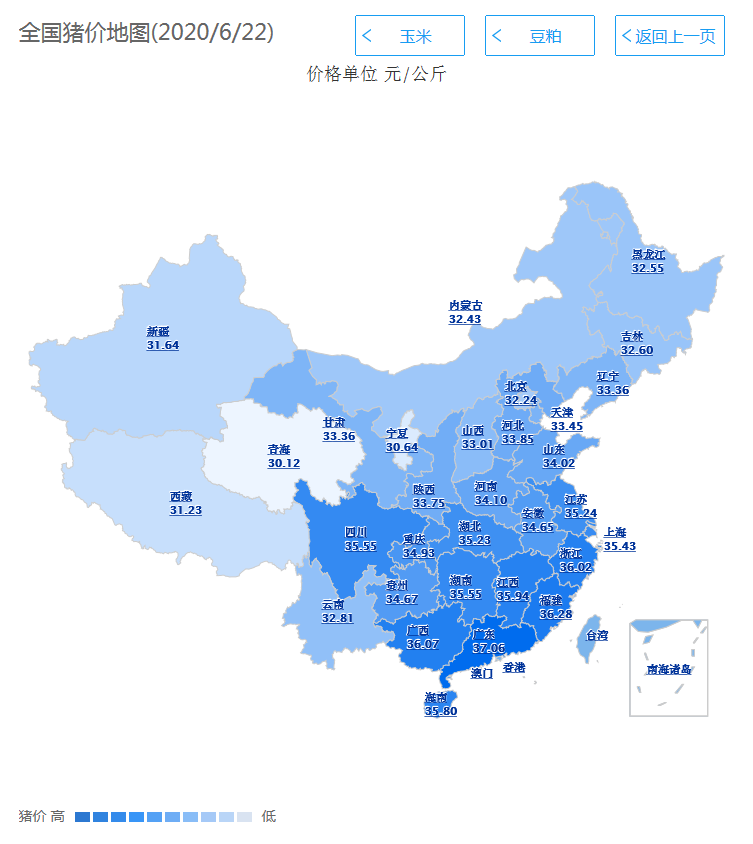Select 黑龙江 on the map
This screenshot has width=753, height=844.
click(x=647, y=262)
